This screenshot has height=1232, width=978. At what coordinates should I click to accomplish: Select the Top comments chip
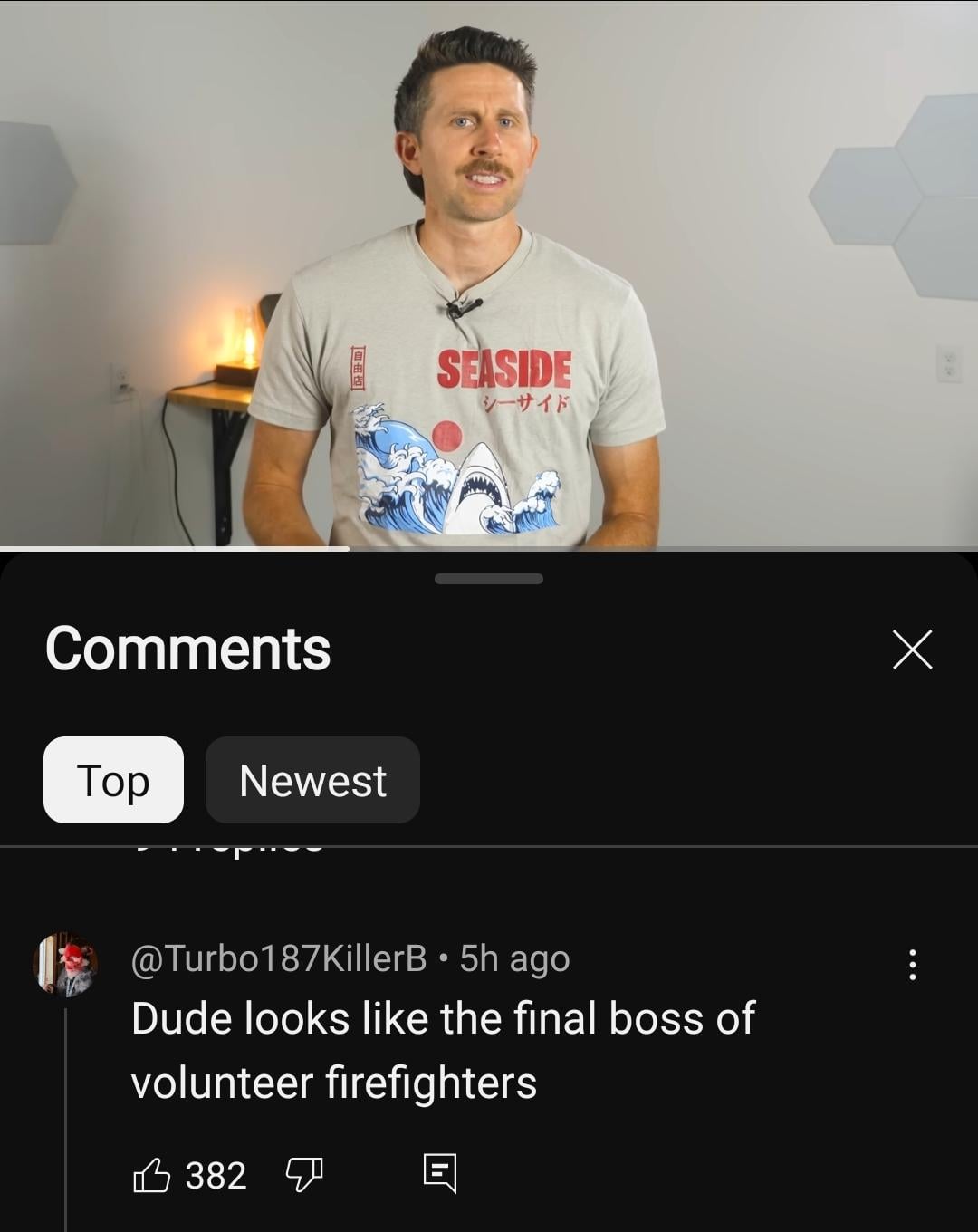tap(113, 780)
